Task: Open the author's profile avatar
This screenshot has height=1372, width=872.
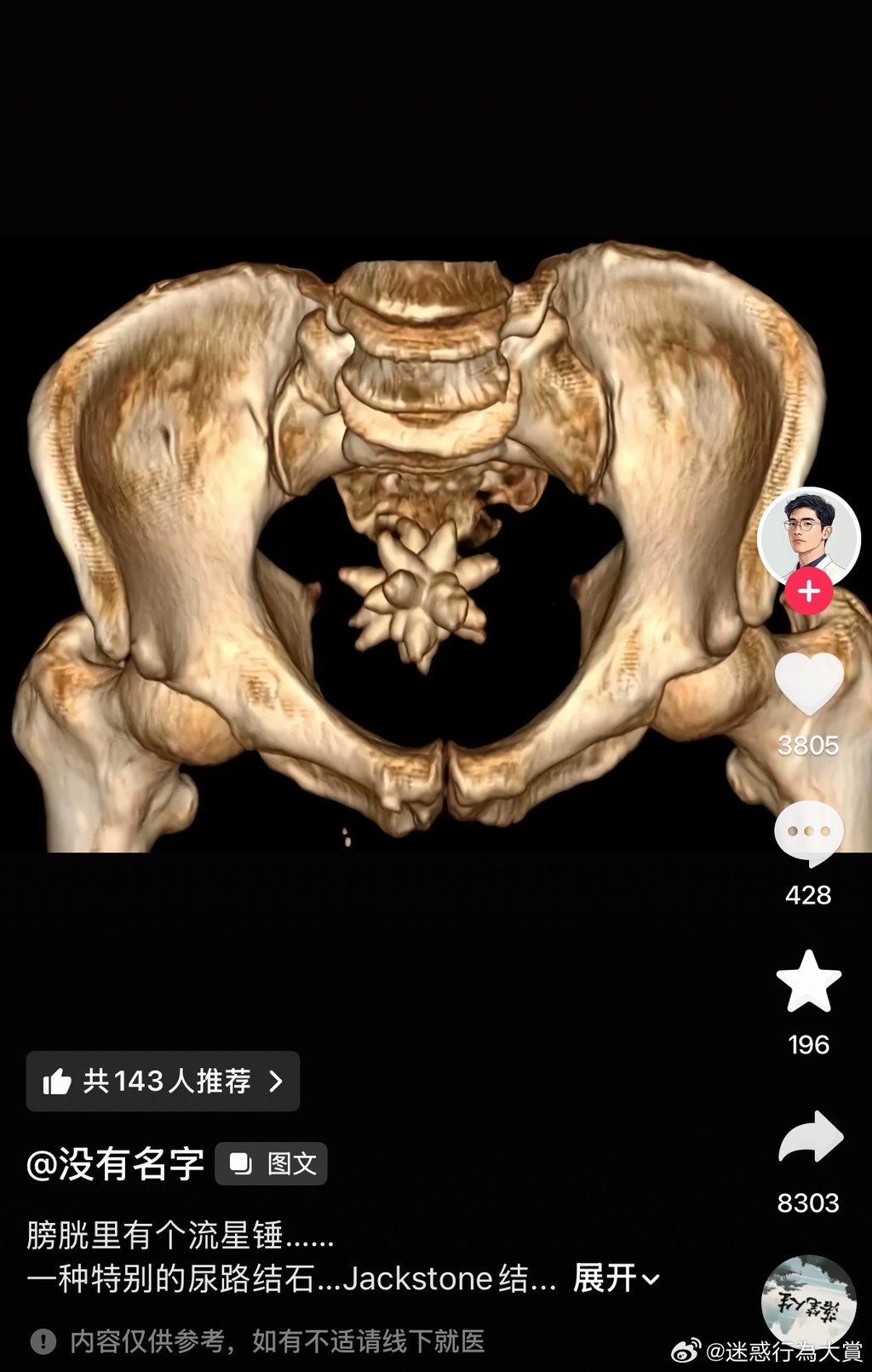Action: click(808, 538)
